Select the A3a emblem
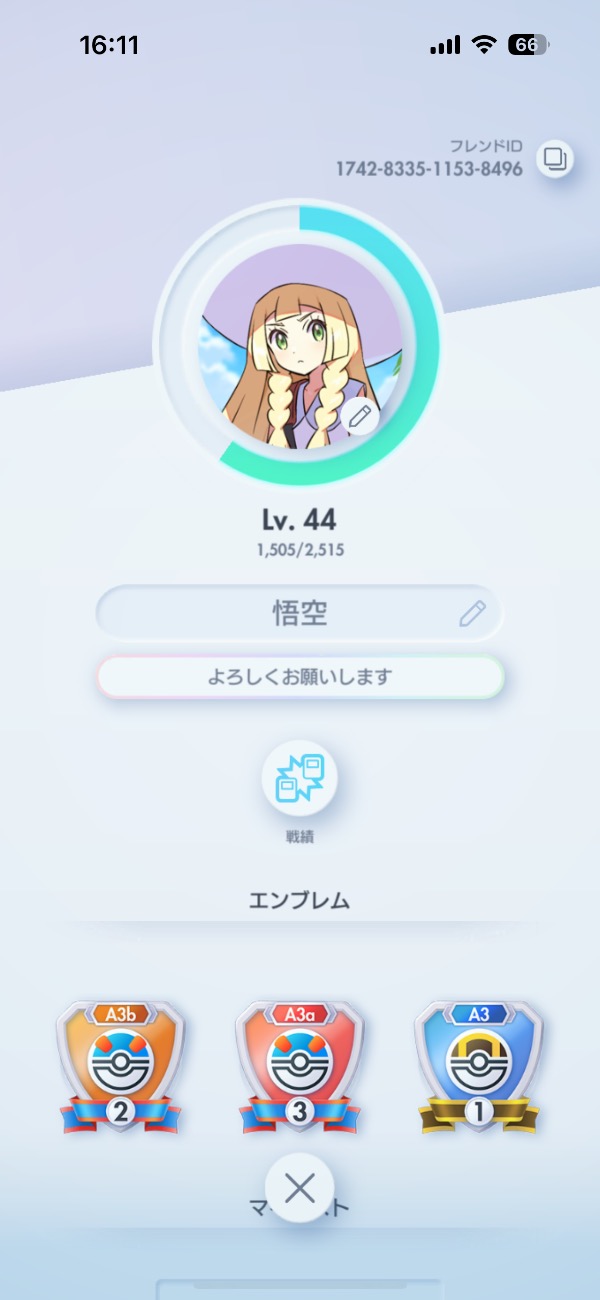The width and height of the screenshot is (600, 1300). (300, 1067)
